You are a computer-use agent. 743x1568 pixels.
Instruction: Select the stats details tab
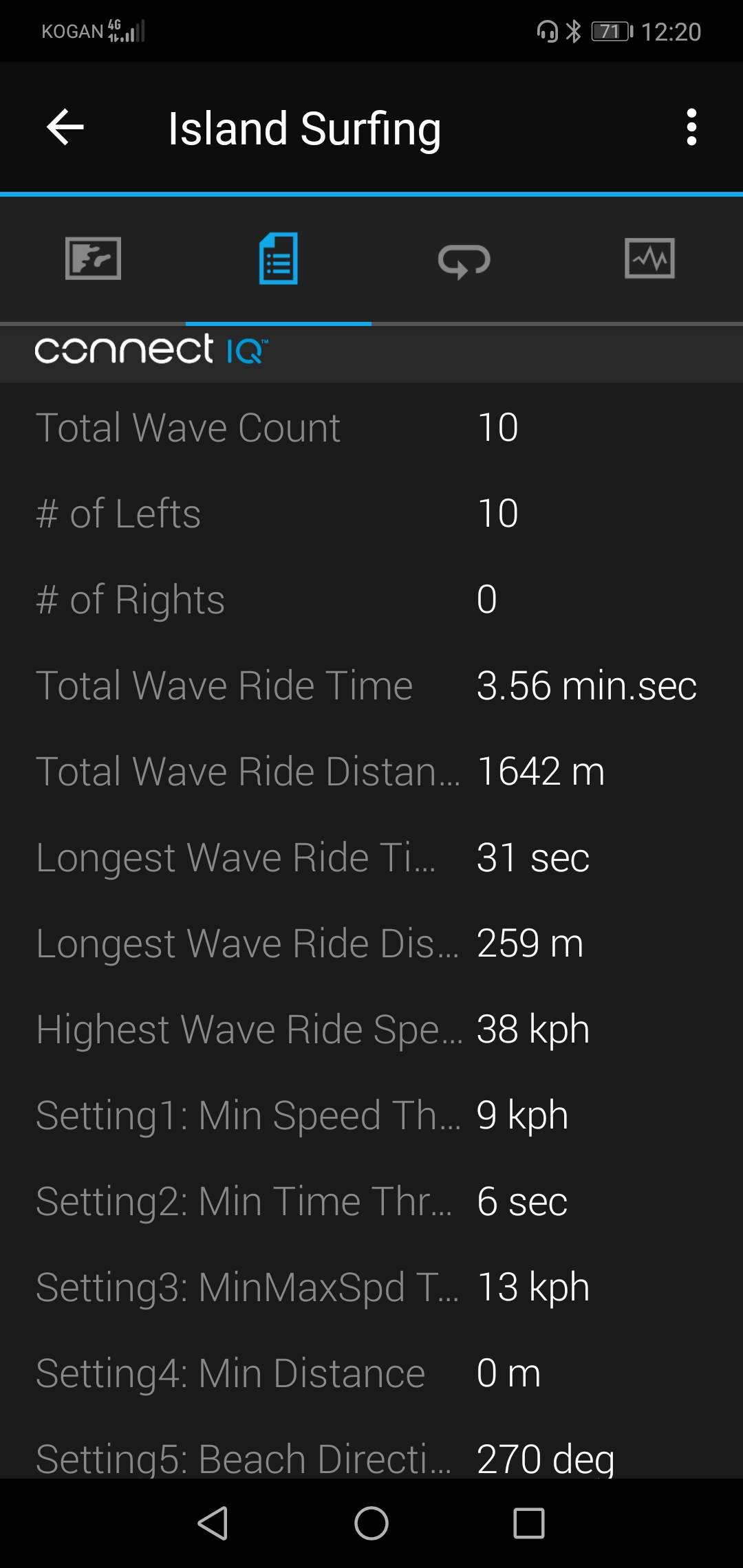[279, 259]
